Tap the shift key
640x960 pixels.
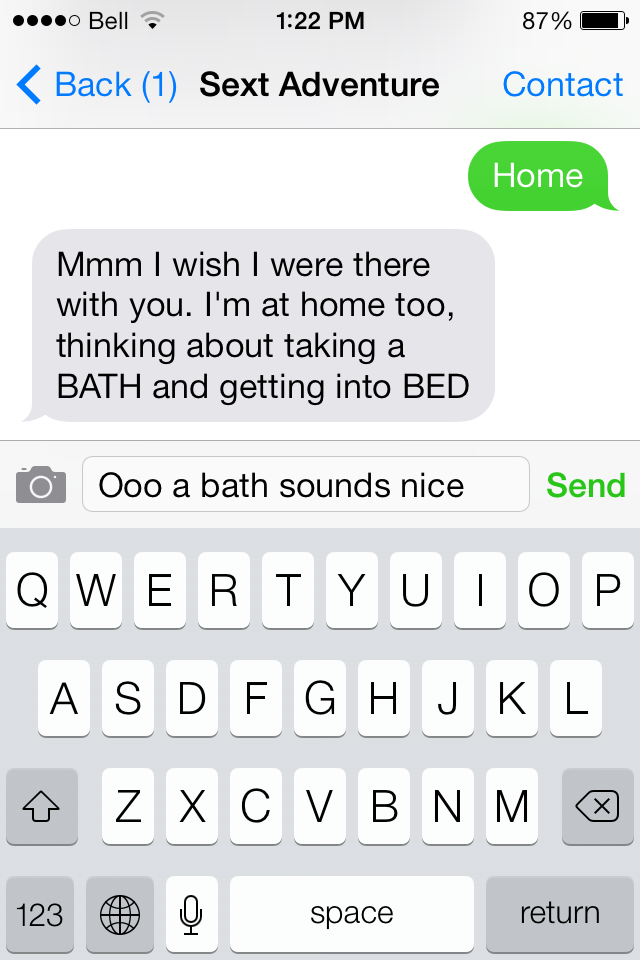click(41, 806)
